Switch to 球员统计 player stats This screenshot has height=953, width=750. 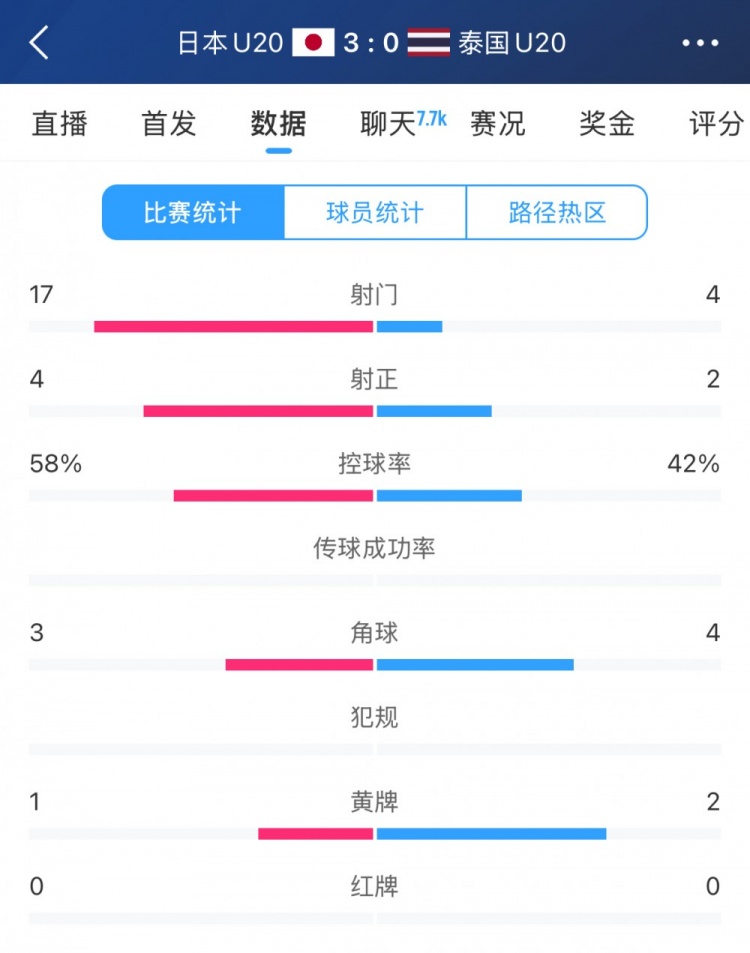[375, 212]
